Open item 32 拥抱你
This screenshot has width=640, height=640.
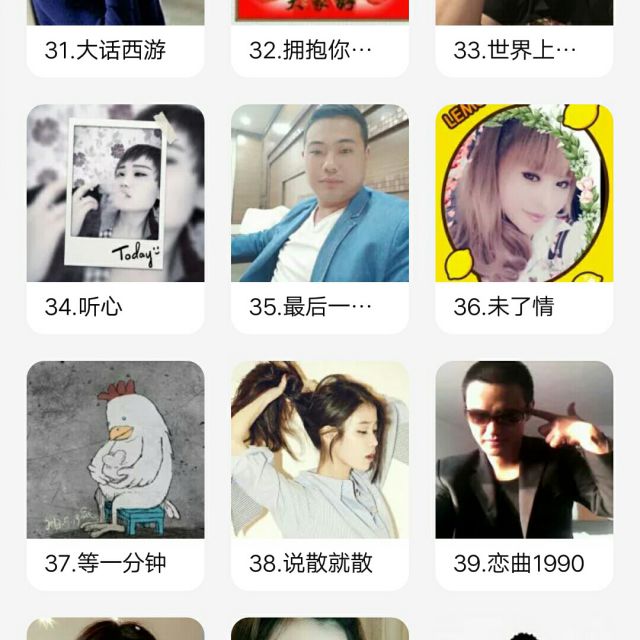319,40
